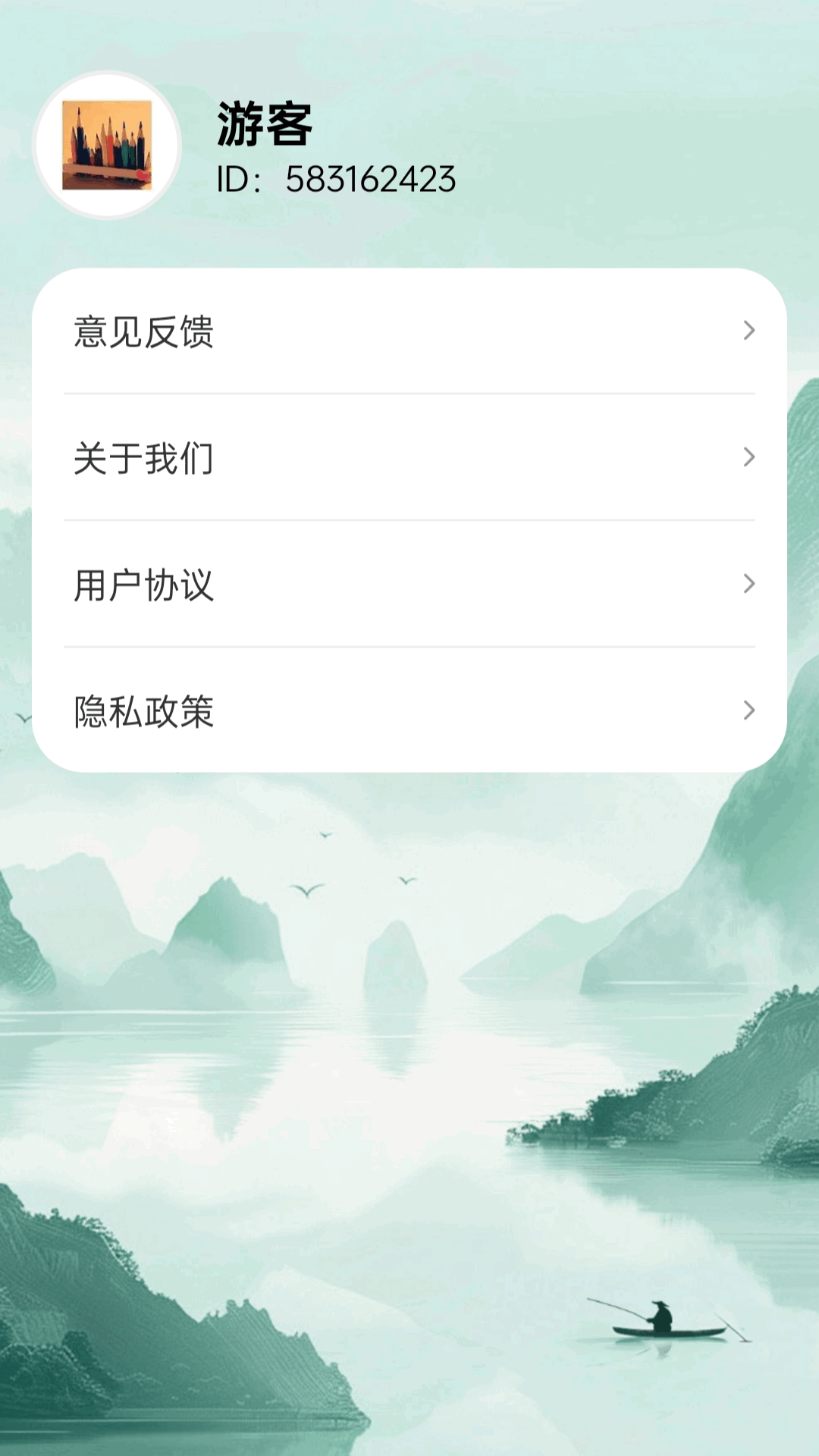The width and height of the screenshot is (819, 1456).
Task: Tap the ID label next to avatar
Action: tap(235, 179)
